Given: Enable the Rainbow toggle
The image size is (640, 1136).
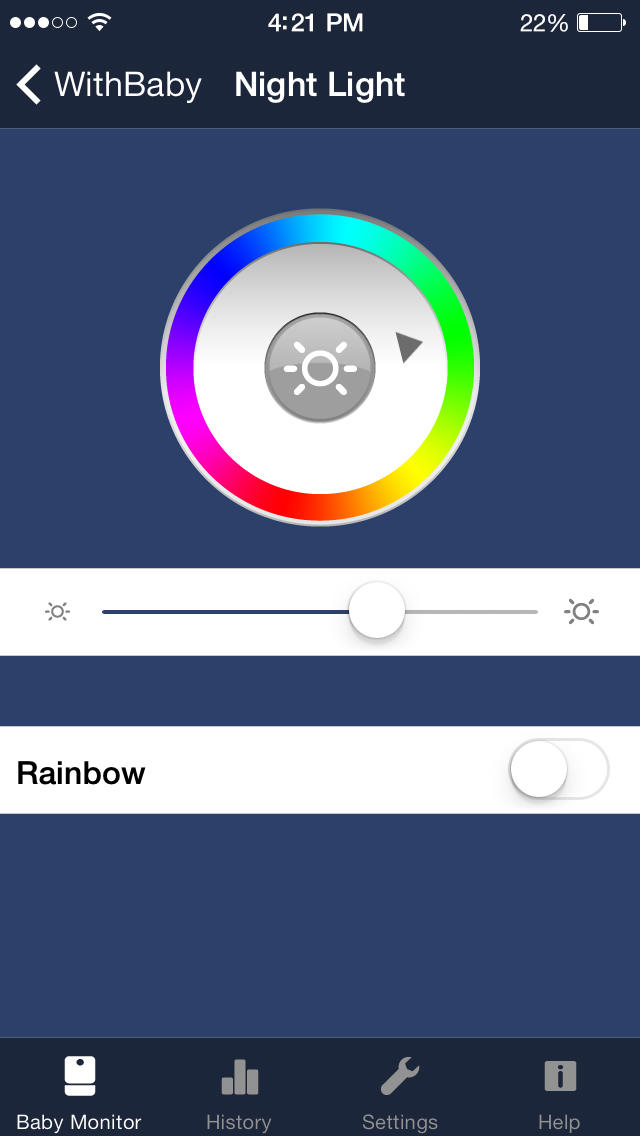Looking at the screenshot, I should coord(559,769).
